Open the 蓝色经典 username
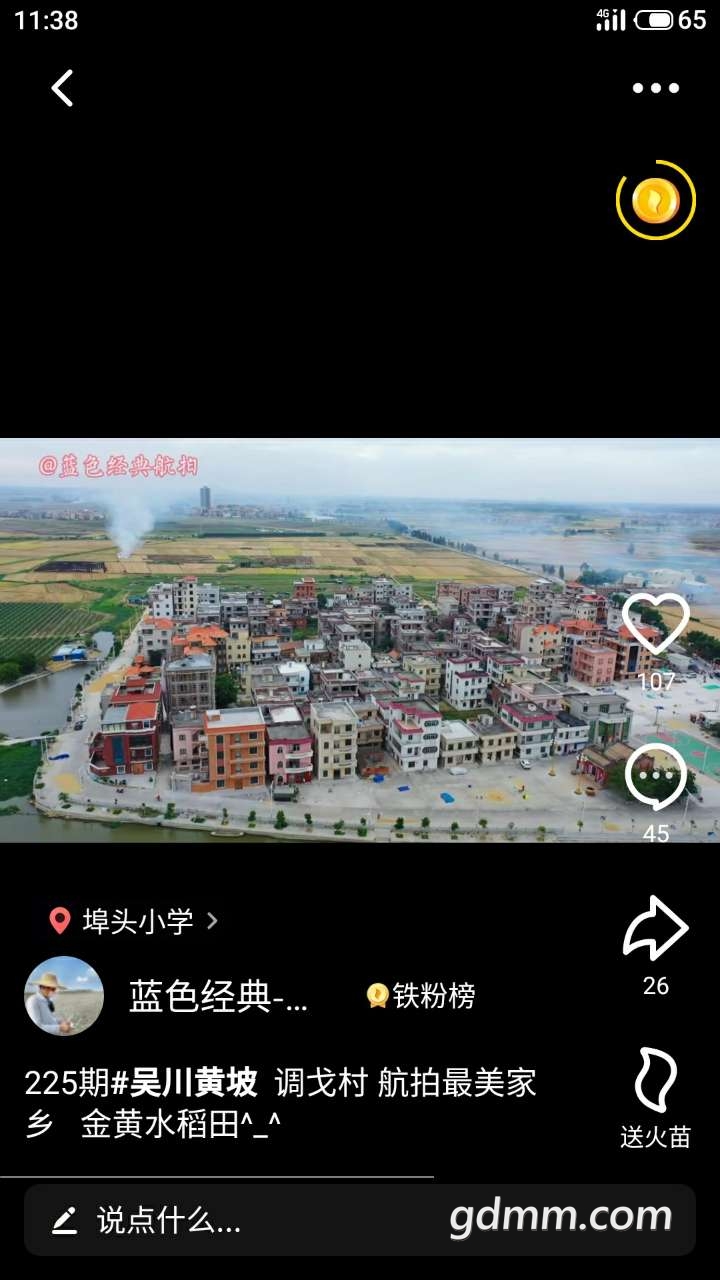 pos(218,996)
